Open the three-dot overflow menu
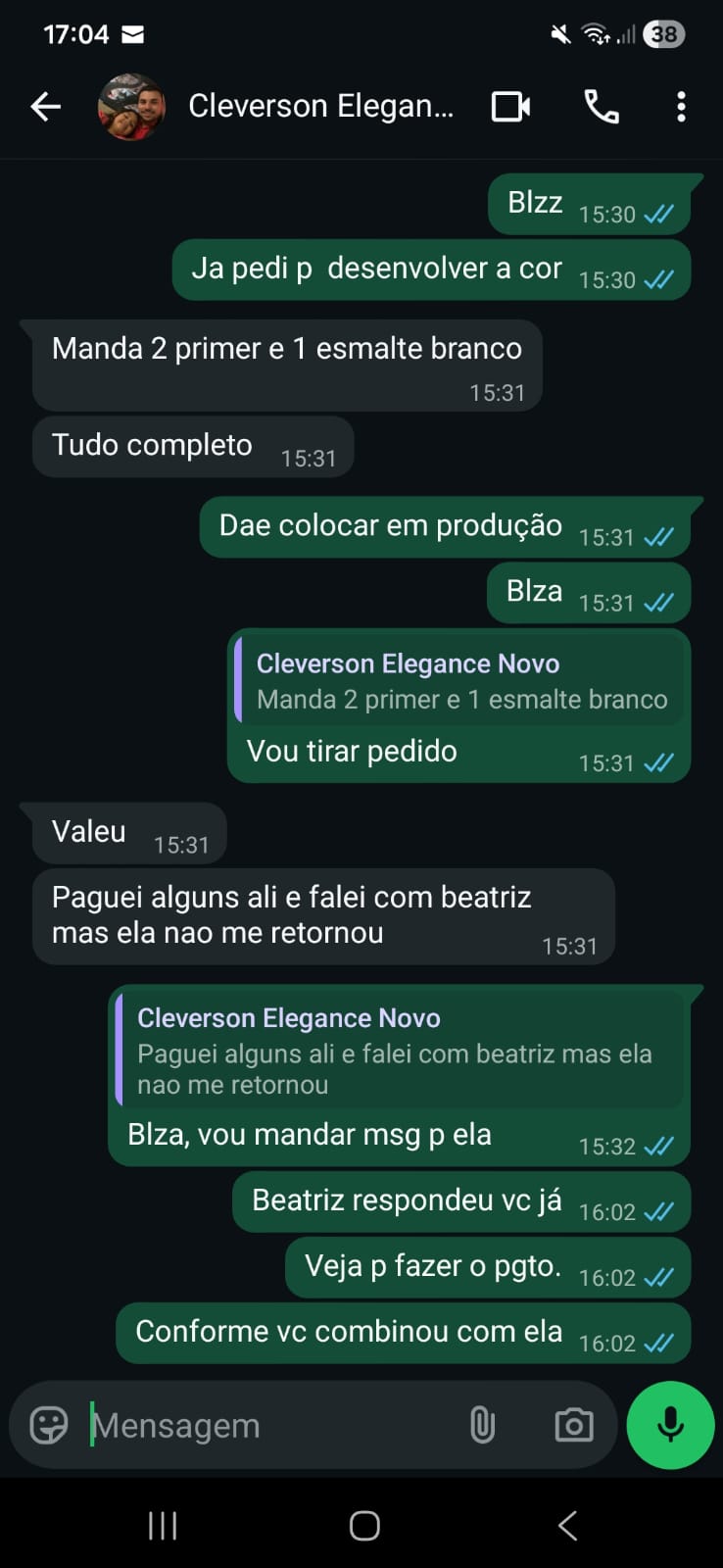Screen dimensions: 723x1568 pyautogui.click(x=681, y=107)
